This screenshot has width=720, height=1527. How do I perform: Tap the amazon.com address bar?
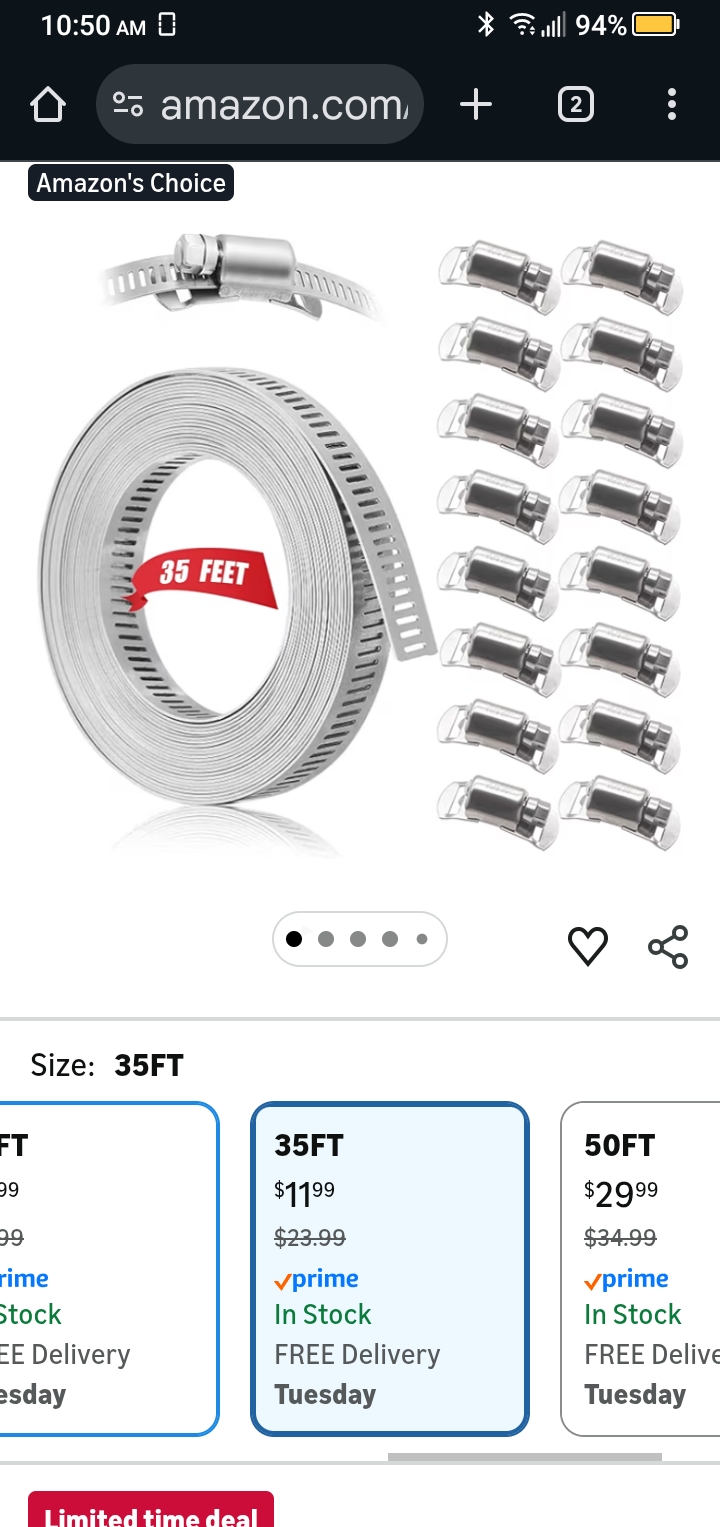[x=260, y=104]
